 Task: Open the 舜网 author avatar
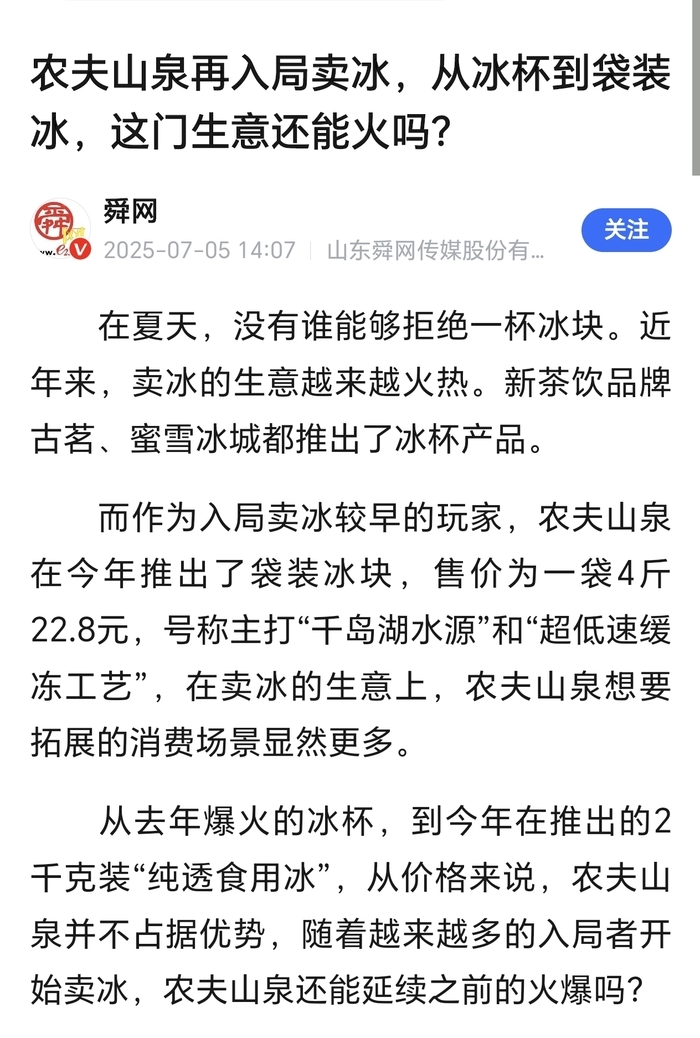[x=61, y=229]
